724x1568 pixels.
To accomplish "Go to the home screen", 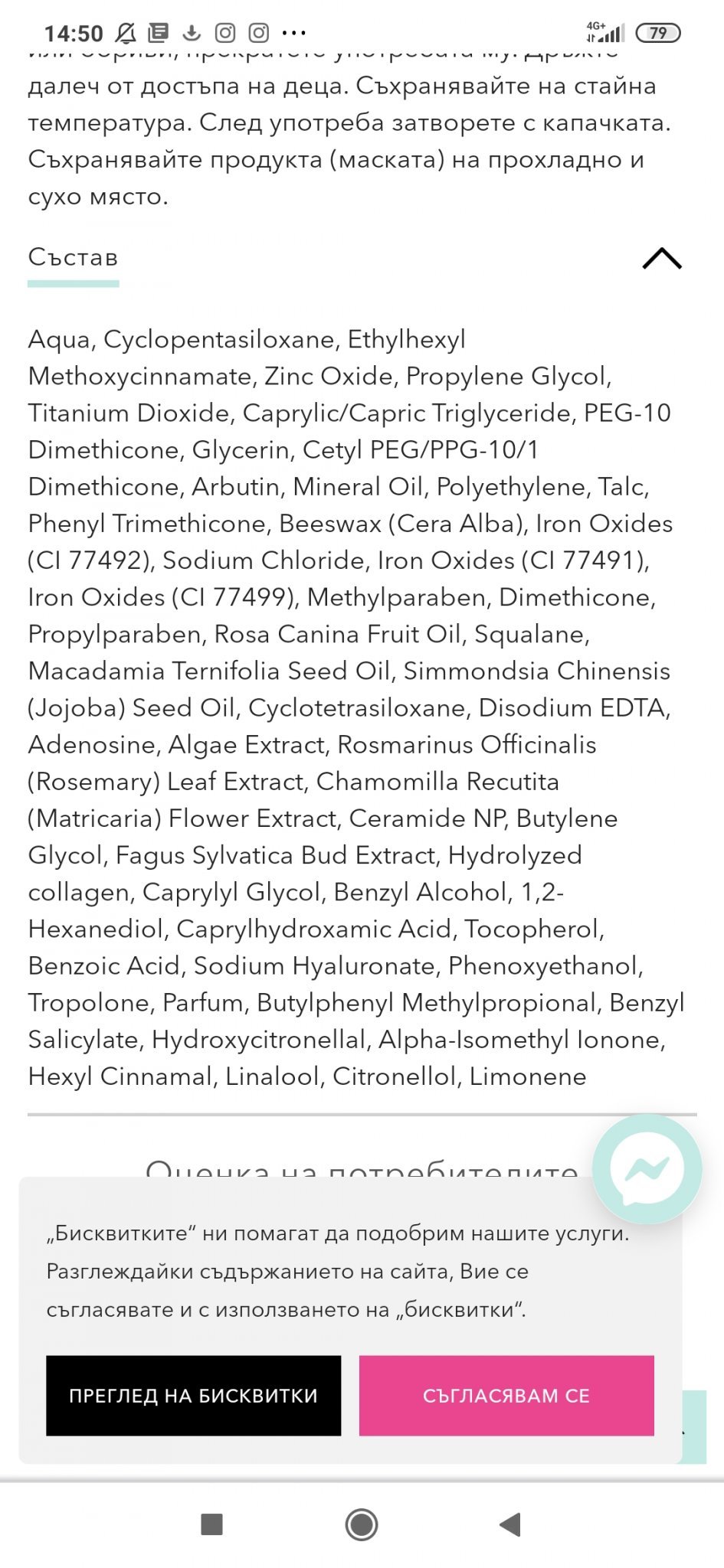I will (362, 1524).
